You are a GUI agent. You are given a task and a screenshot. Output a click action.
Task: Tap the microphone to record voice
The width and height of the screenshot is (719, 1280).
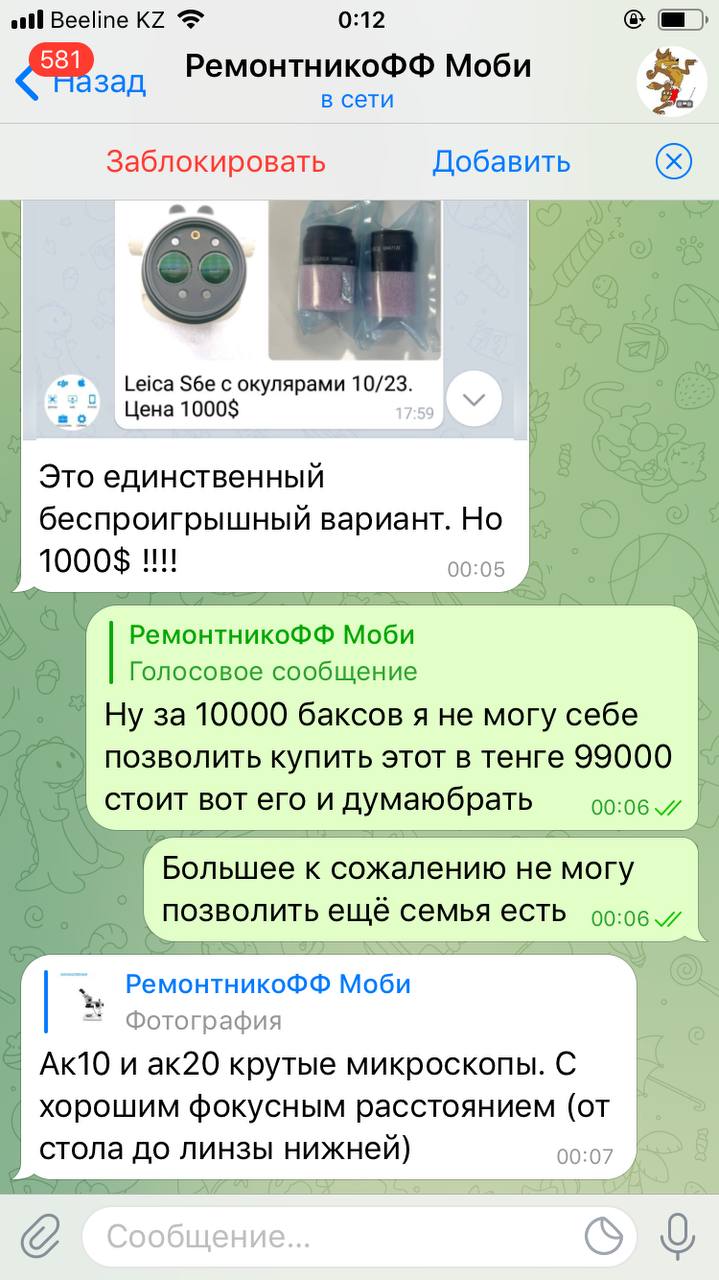tap(677, 1237)
